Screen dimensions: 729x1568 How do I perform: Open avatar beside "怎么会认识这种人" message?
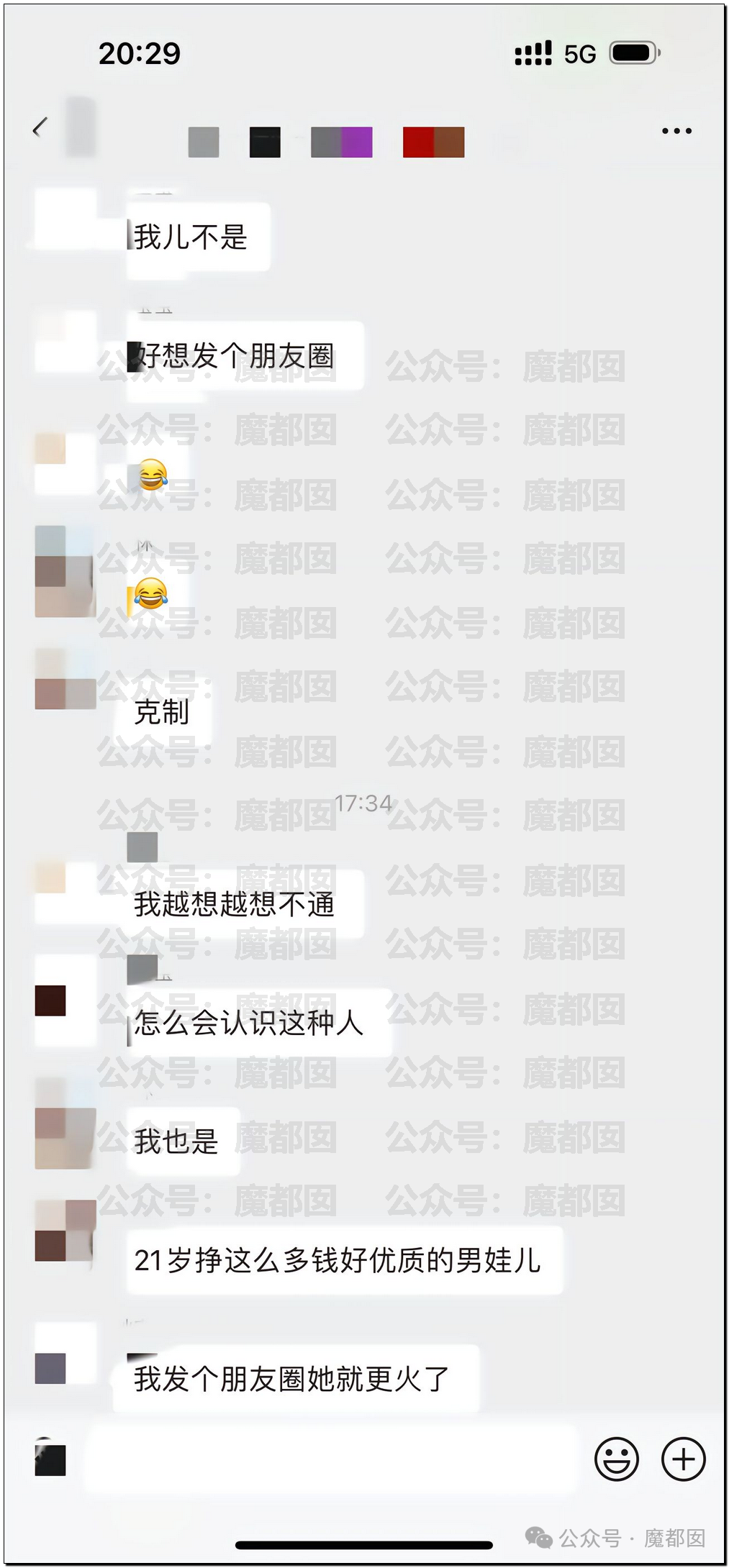click(65, 1000)
